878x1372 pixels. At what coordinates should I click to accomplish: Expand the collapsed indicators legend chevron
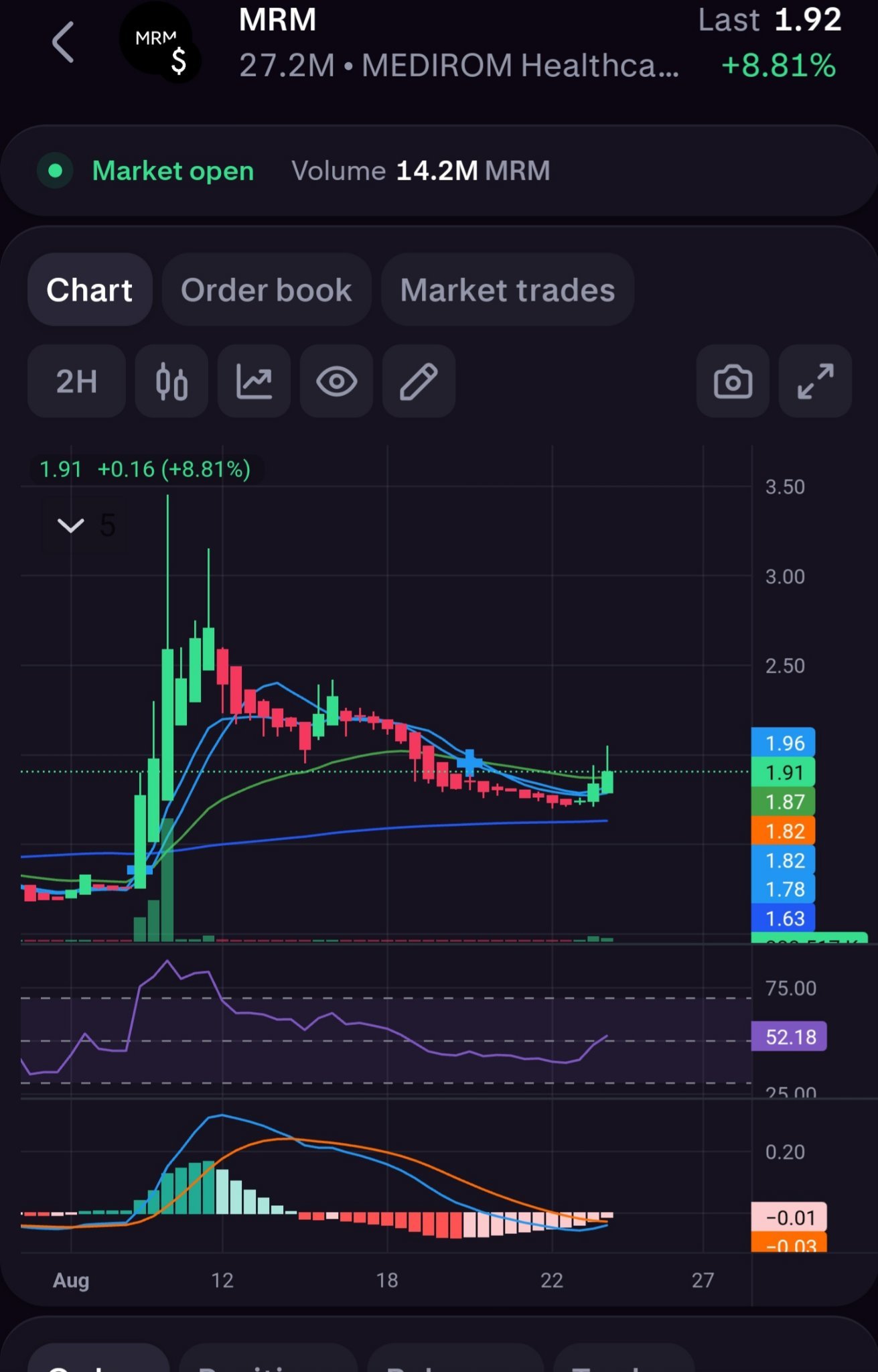click(71, 525)
